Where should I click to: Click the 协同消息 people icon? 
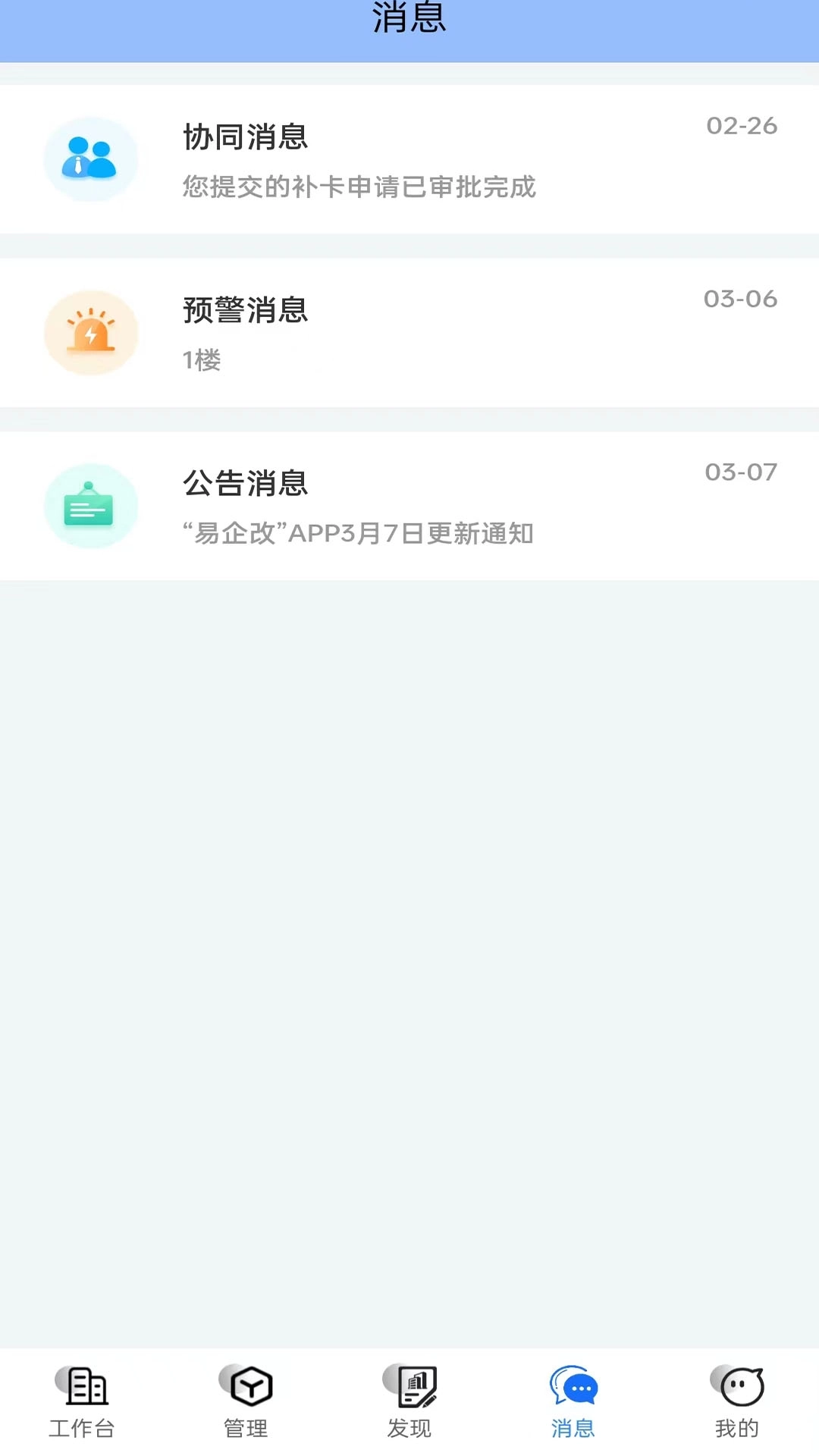pyautogui.click(x=91, y=158)
